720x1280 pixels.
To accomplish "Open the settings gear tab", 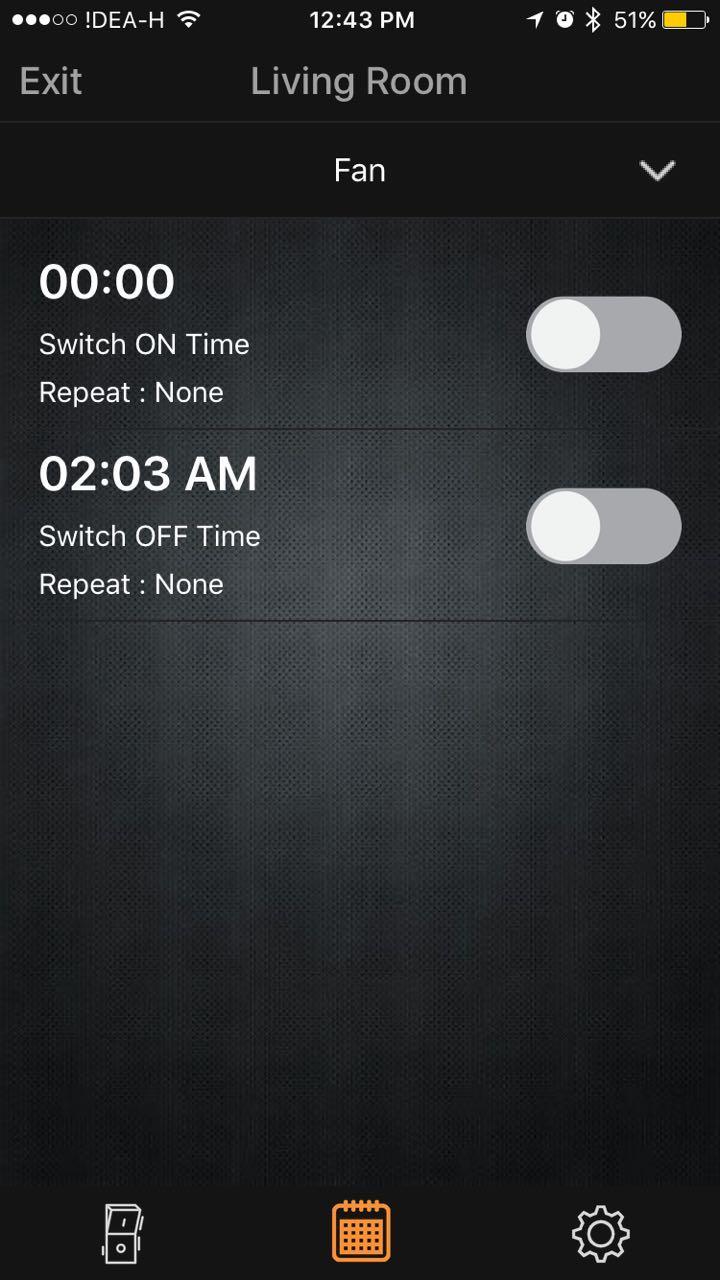I will (x=600, y=1232).
